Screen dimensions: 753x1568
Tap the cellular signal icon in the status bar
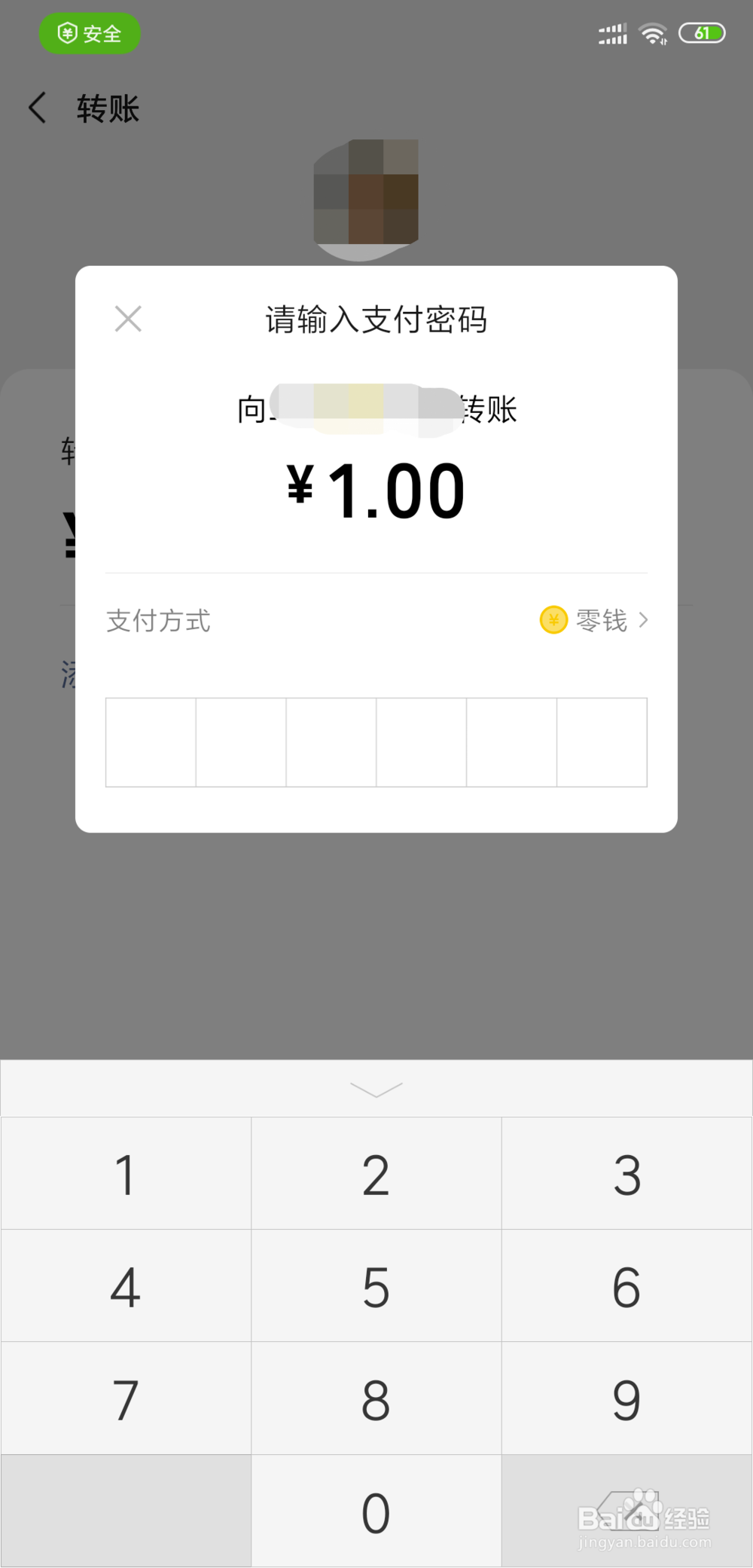611,33
